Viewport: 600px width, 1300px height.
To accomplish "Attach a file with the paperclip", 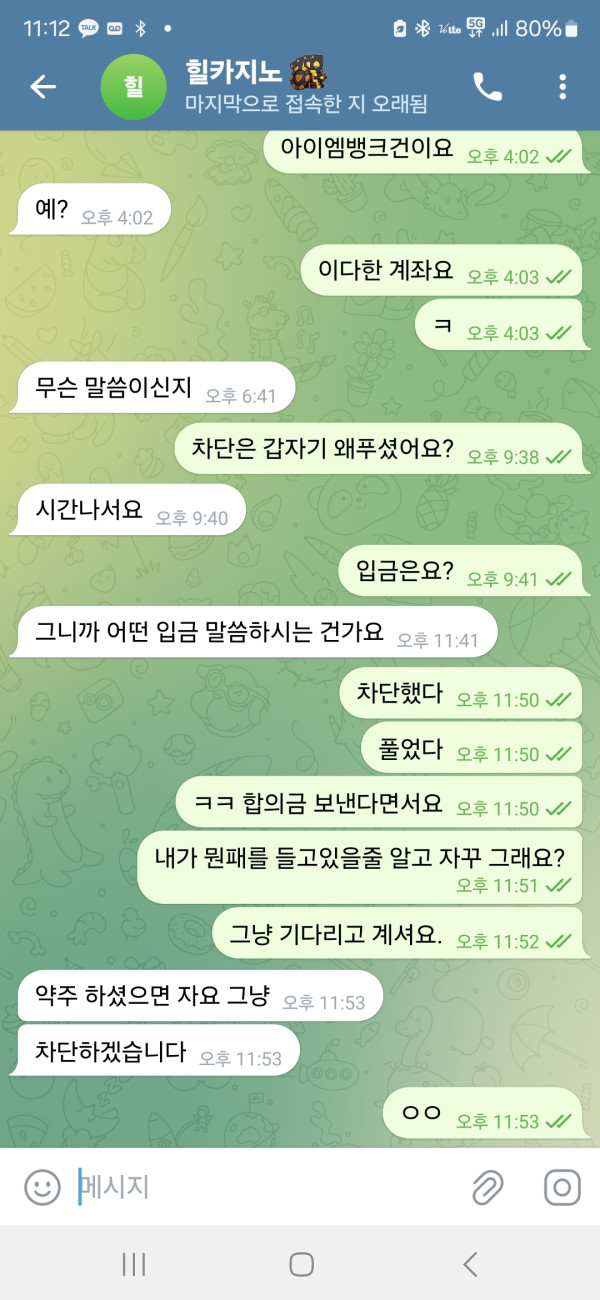I will click(x=487, y=1187).
